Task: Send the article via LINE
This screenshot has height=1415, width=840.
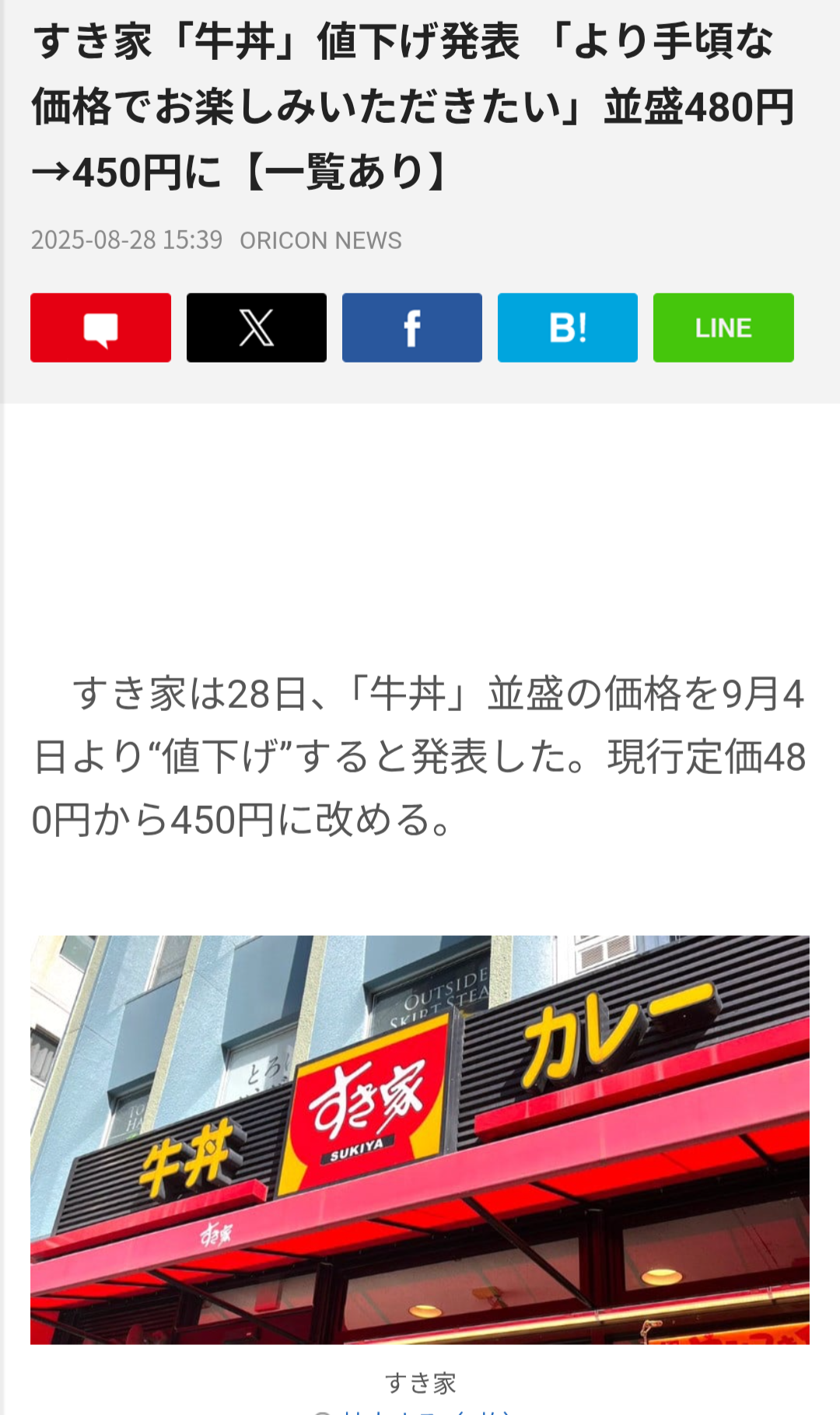Action: point(723,327)
